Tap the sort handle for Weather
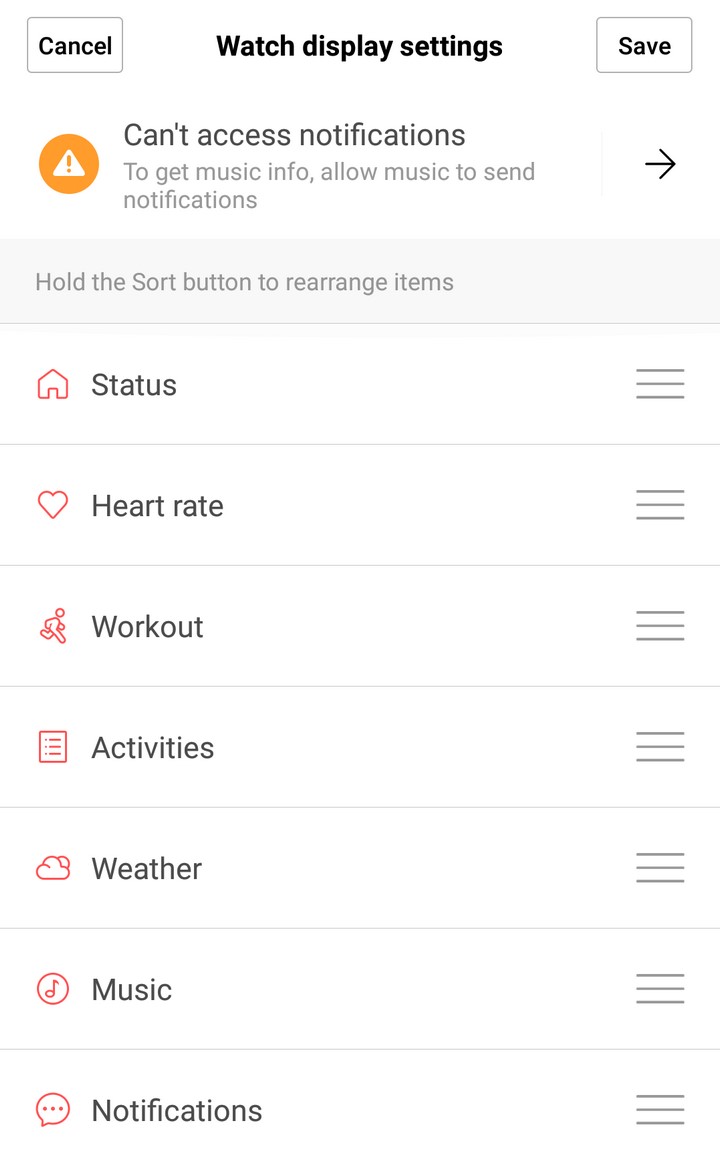 pos(660,868)
